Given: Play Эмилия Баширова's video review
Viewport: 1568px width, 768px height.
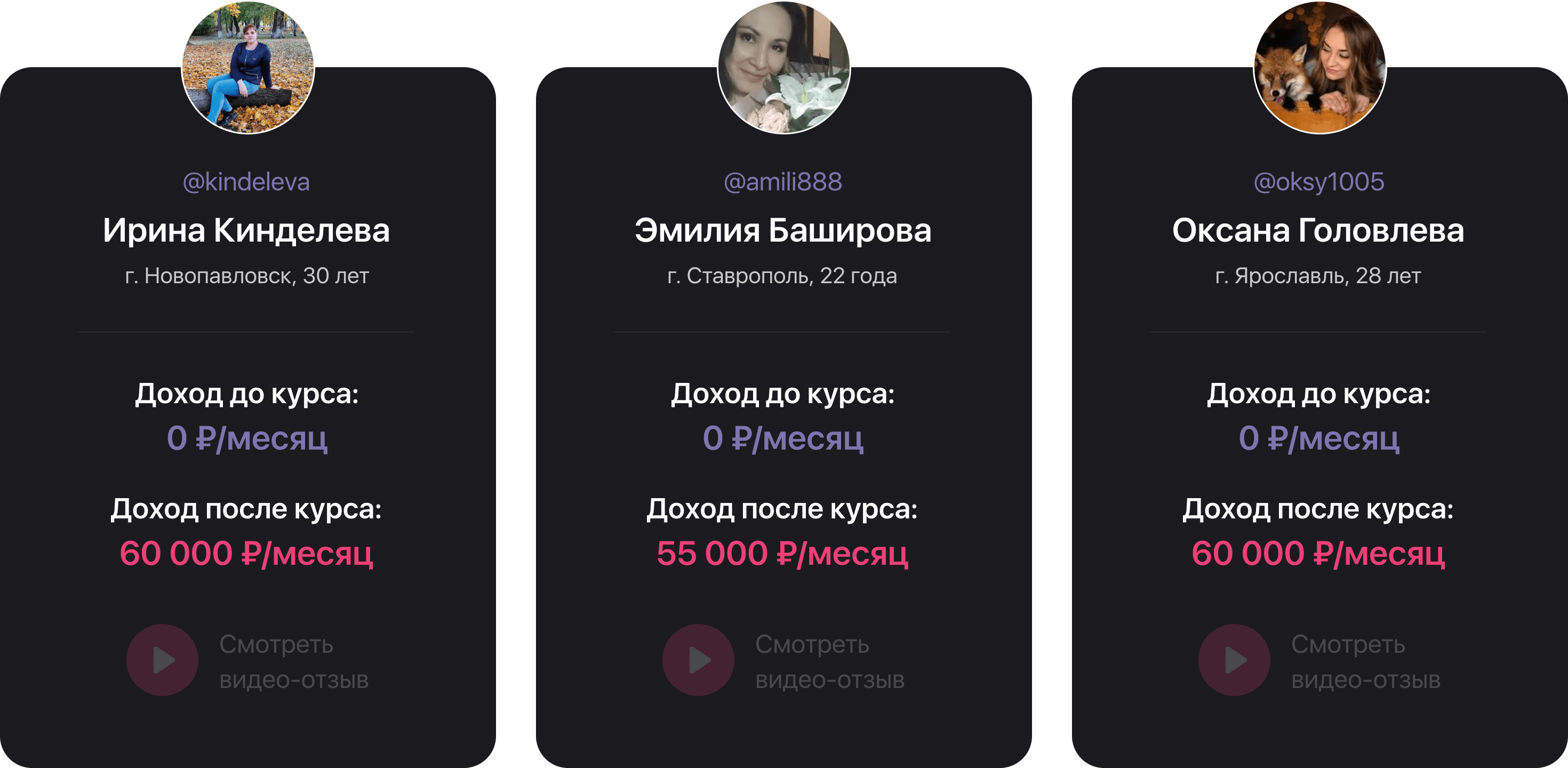Looking at the screenshot, I should click(x=698, y=660).
